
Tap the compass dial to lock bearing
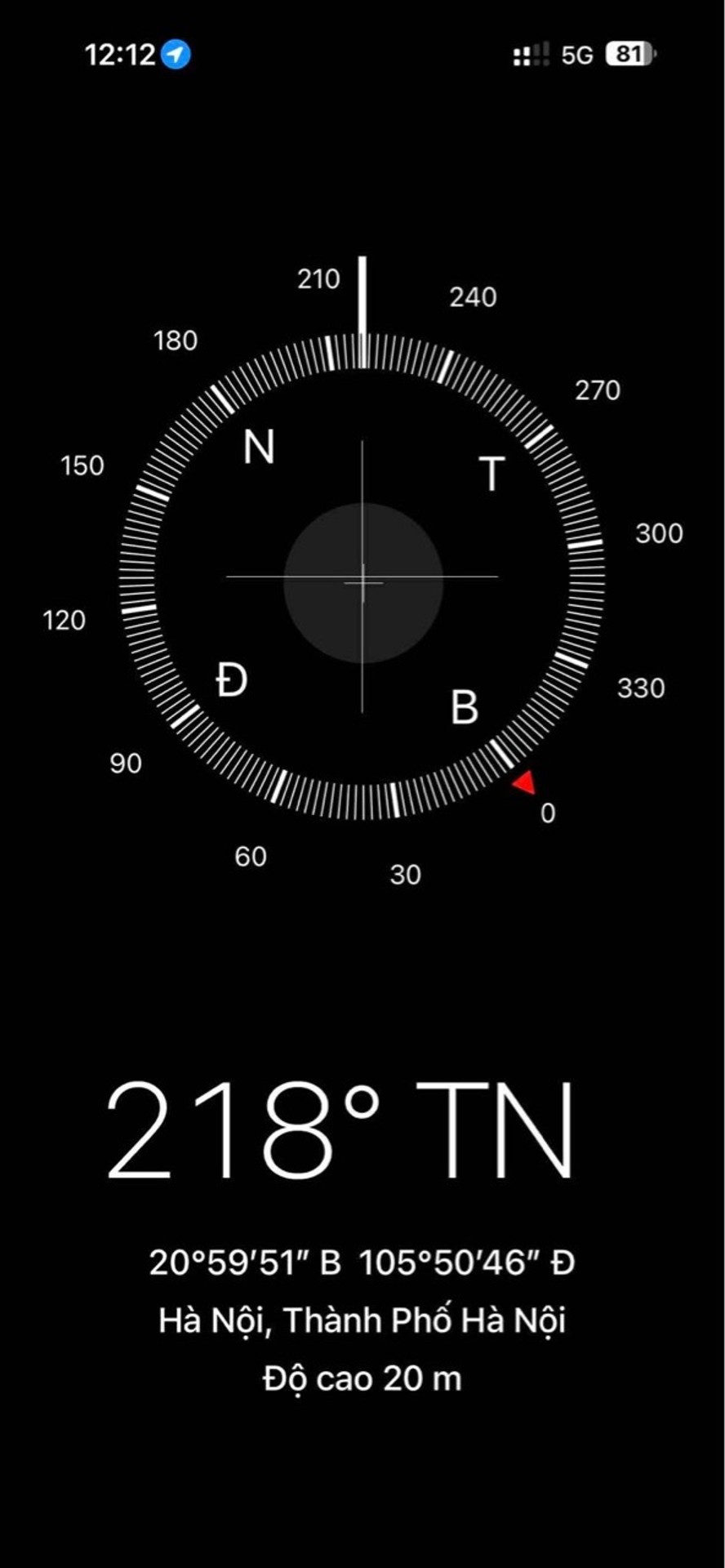pos(362,577)
